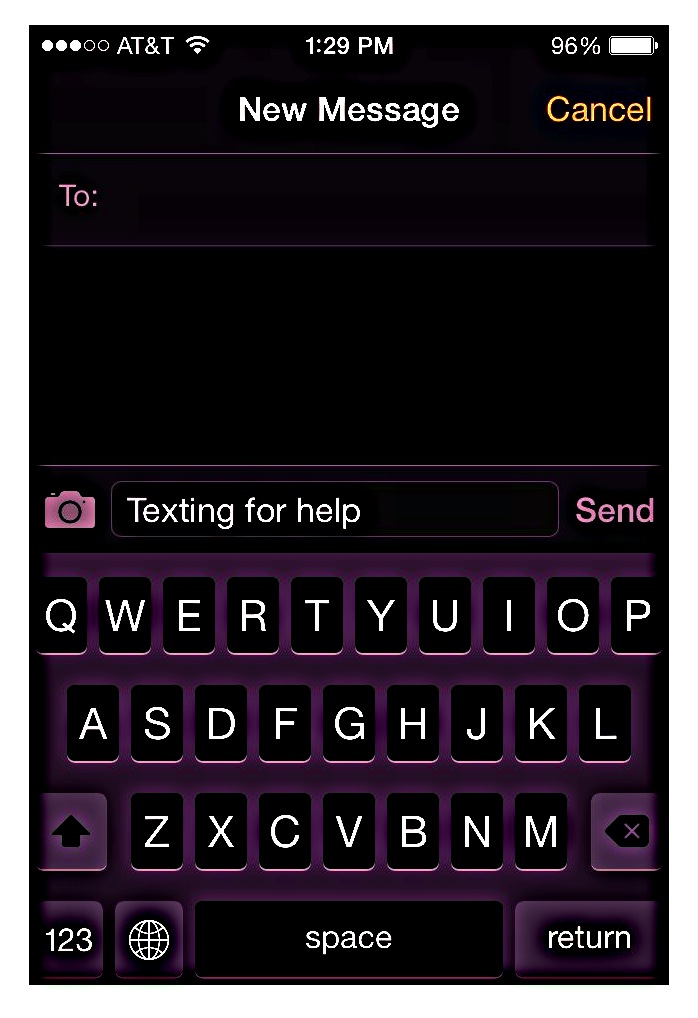Image resolution: width=698 pixels, height=1018 pixels.
Task: Send the message
Action: [x=614, y=510]
